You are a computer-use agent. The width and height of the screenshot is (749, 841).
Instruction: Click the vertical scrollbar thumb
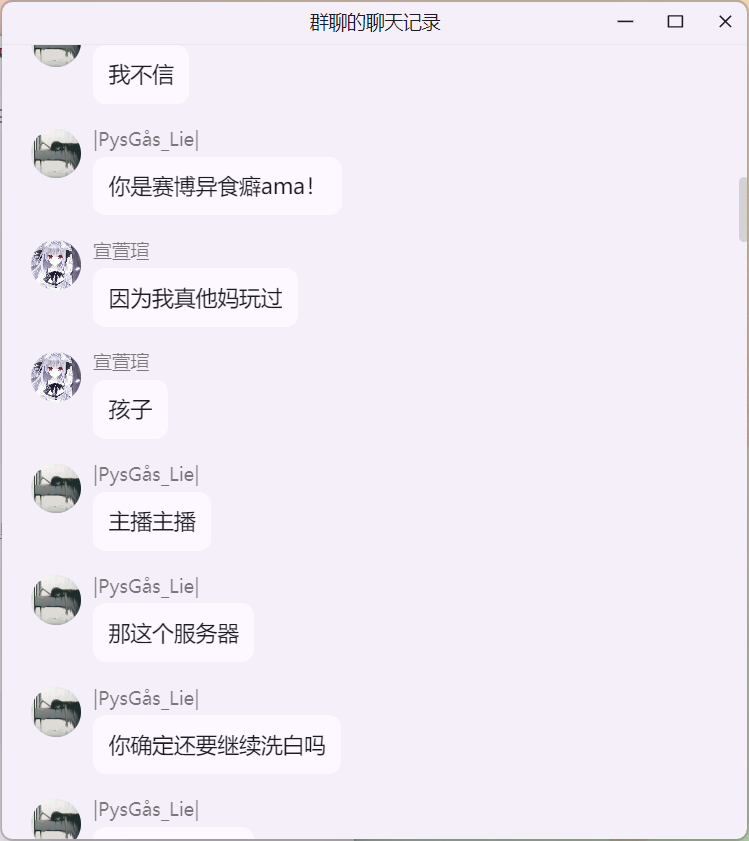(742, 209)
